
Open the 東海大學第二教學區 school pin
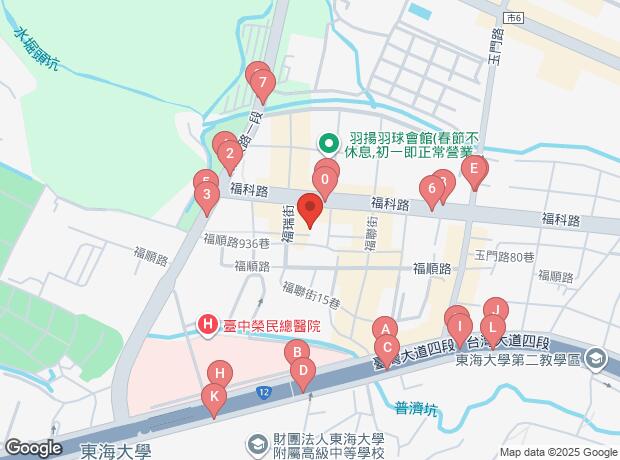pyautogui.click(x=596, y=359)
